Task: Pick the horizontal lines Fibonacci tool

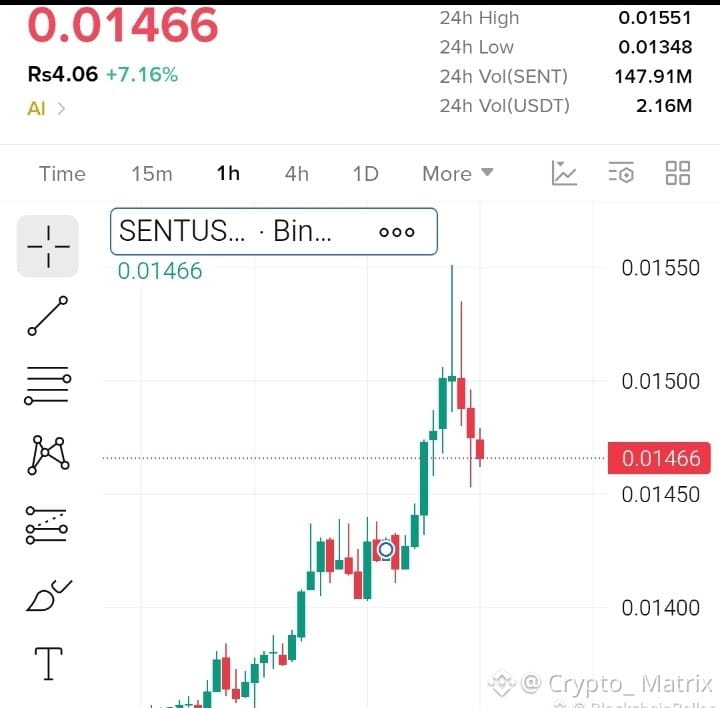Action: (x=48, y=386)
